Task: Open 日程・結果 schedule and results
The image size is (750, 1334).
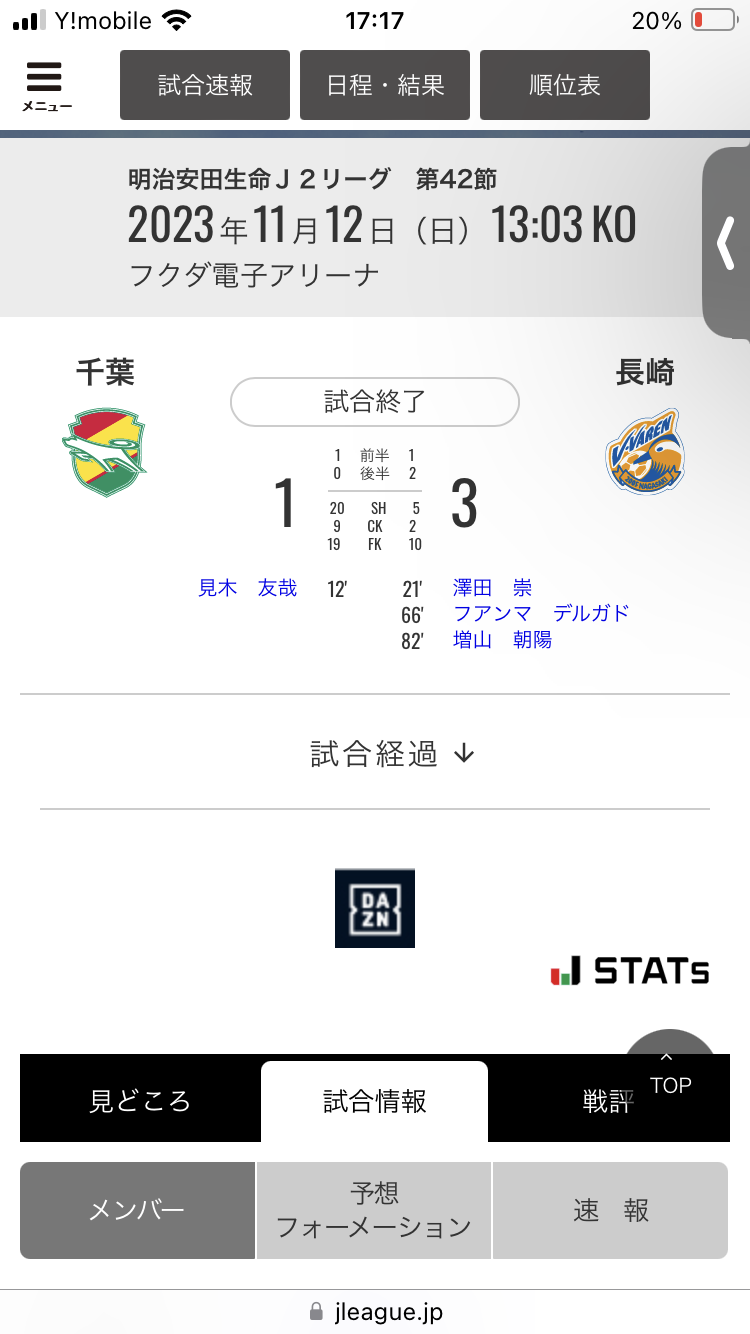Action: click(385, 85)
